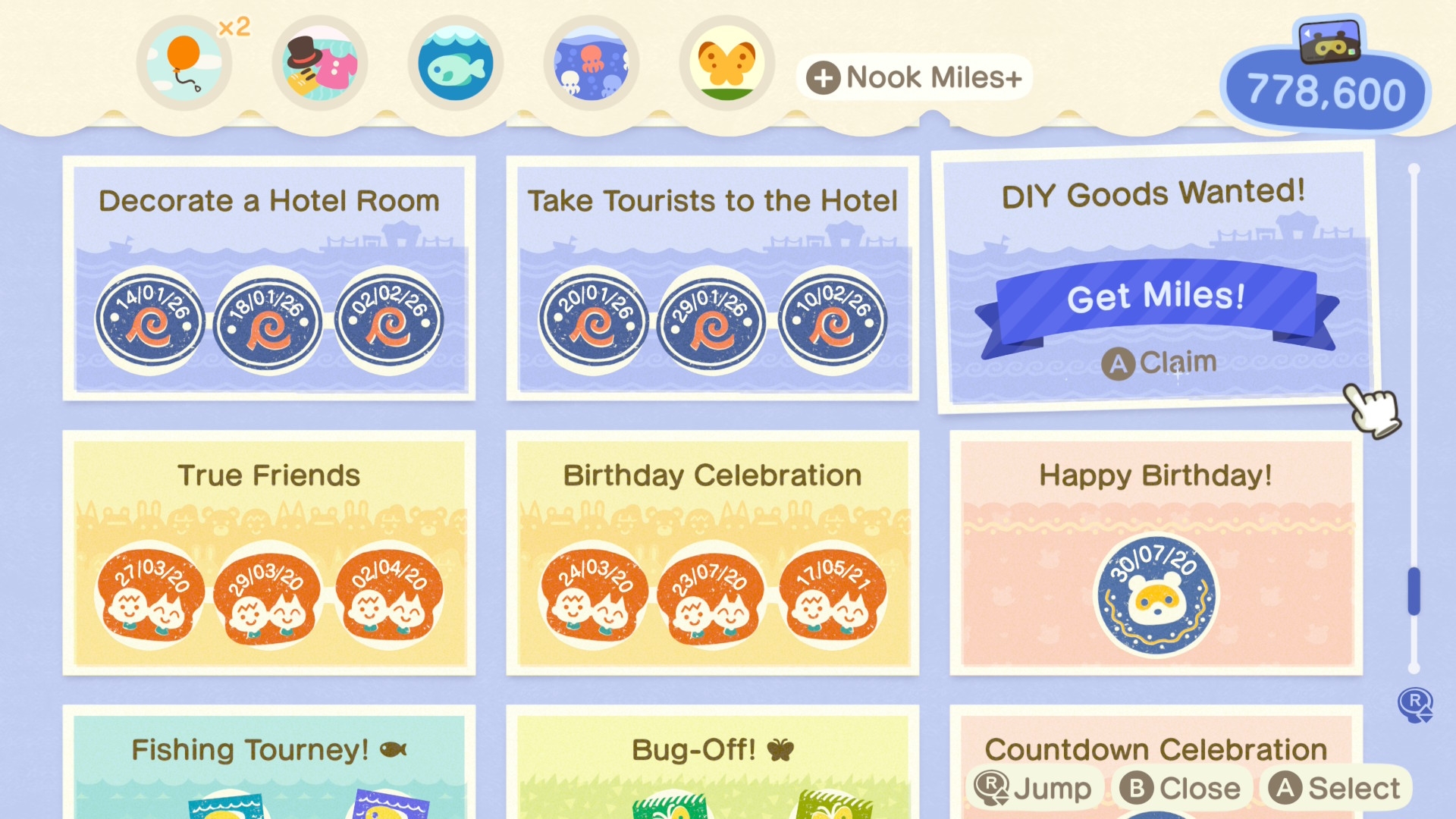Image resolution: width=1456 pixels, height=819 pixels.
Task: Select Take Tourists to the Hotel card
Action: (x=712, y=278)
